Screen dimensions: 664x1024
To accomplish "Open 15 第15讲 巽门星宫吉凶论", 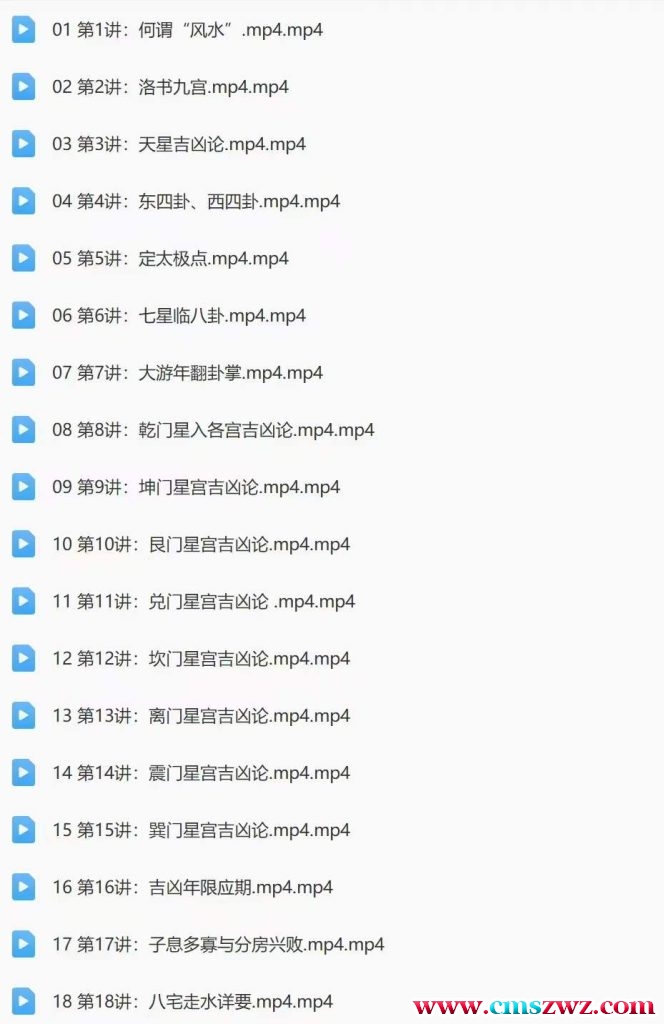I will click(x=201, y=830).
